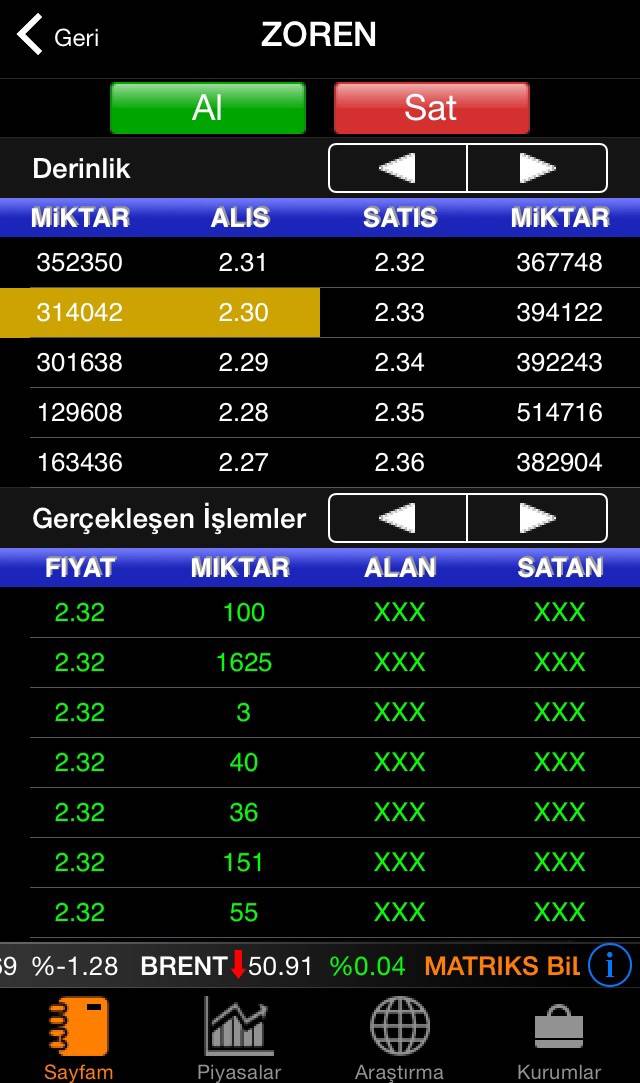
Task: Go back with the Geri button
Action: click(58, 37)
